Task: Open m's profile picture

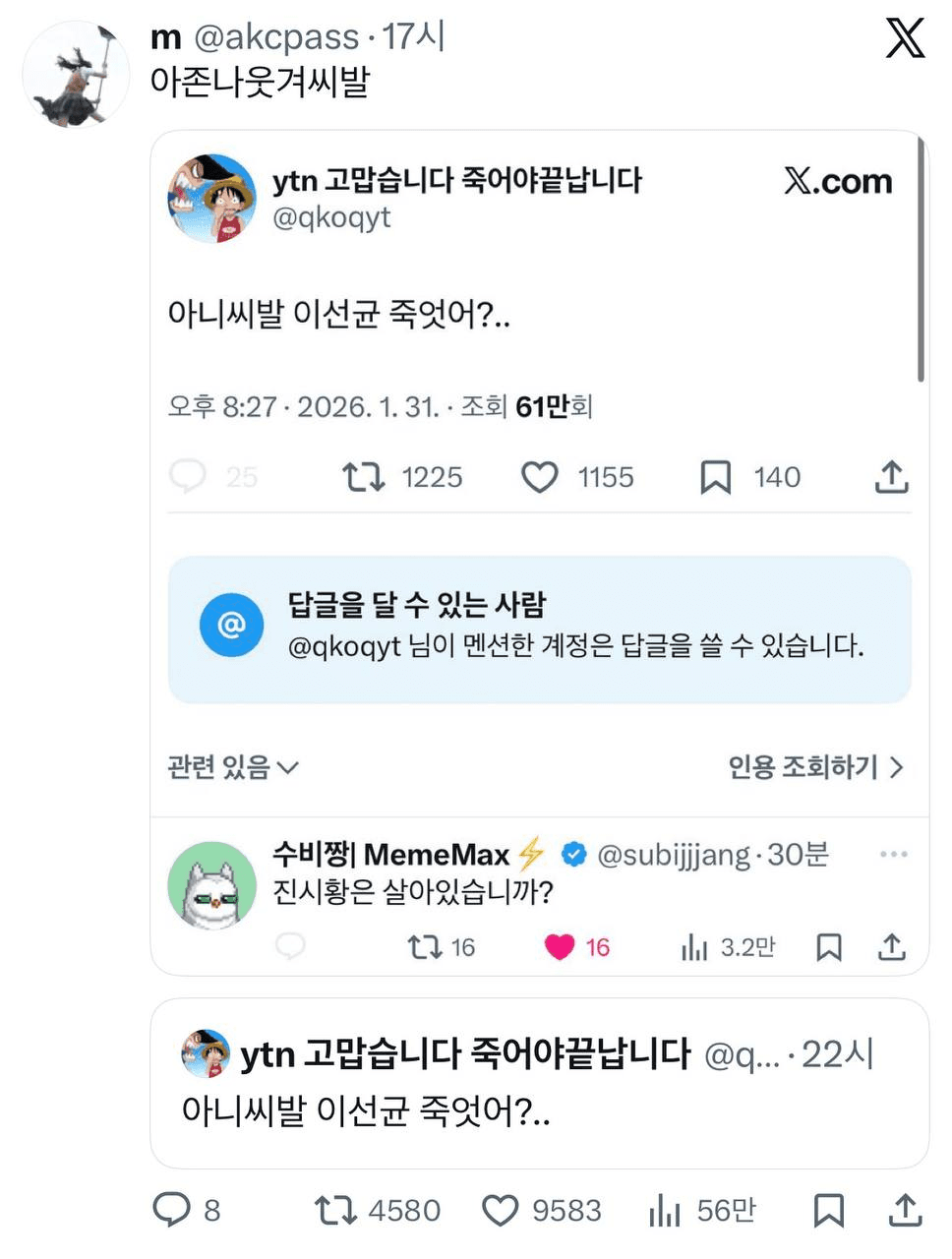Action: point(76,74)
